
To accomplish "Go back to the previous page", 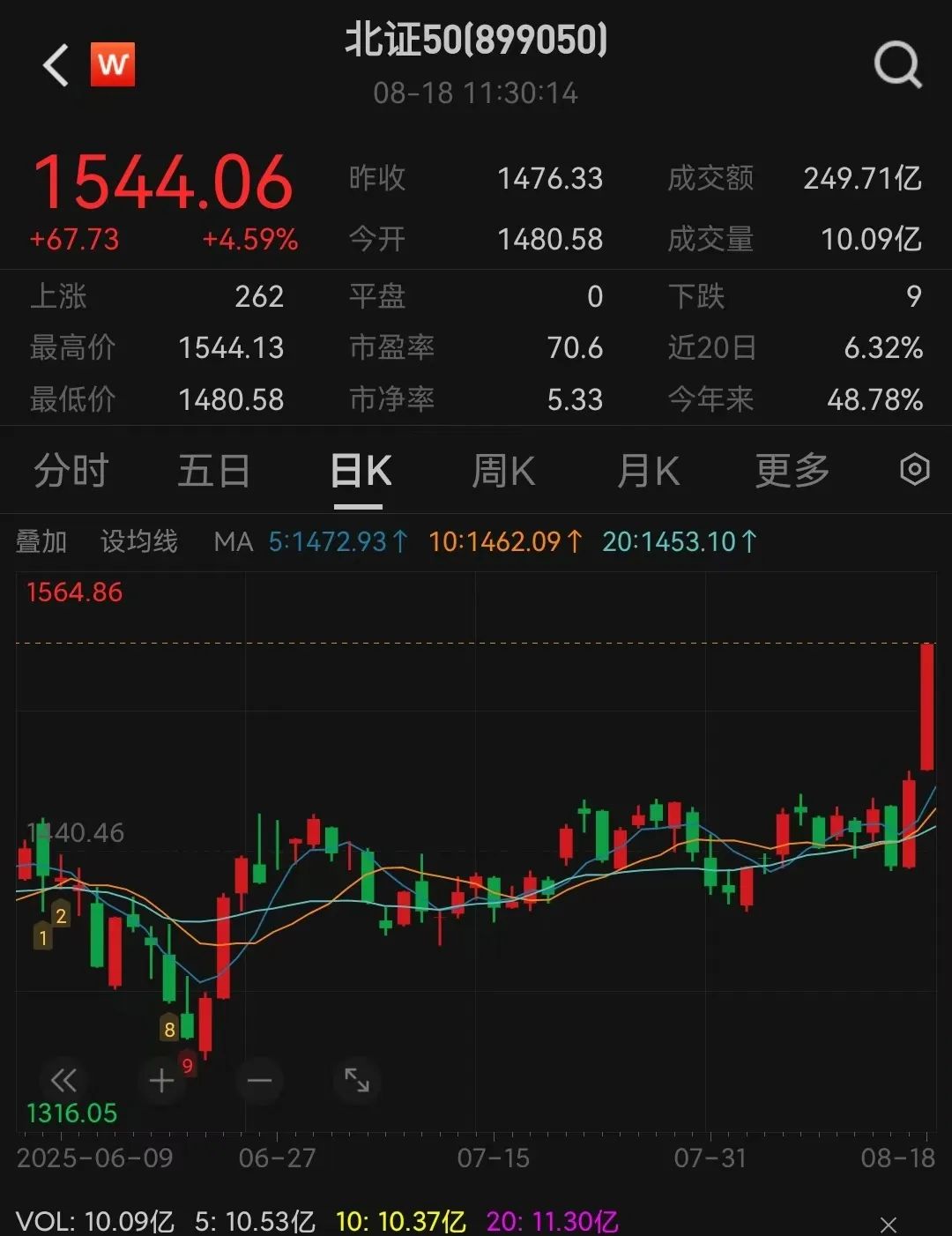I will (x=56, y=65).
